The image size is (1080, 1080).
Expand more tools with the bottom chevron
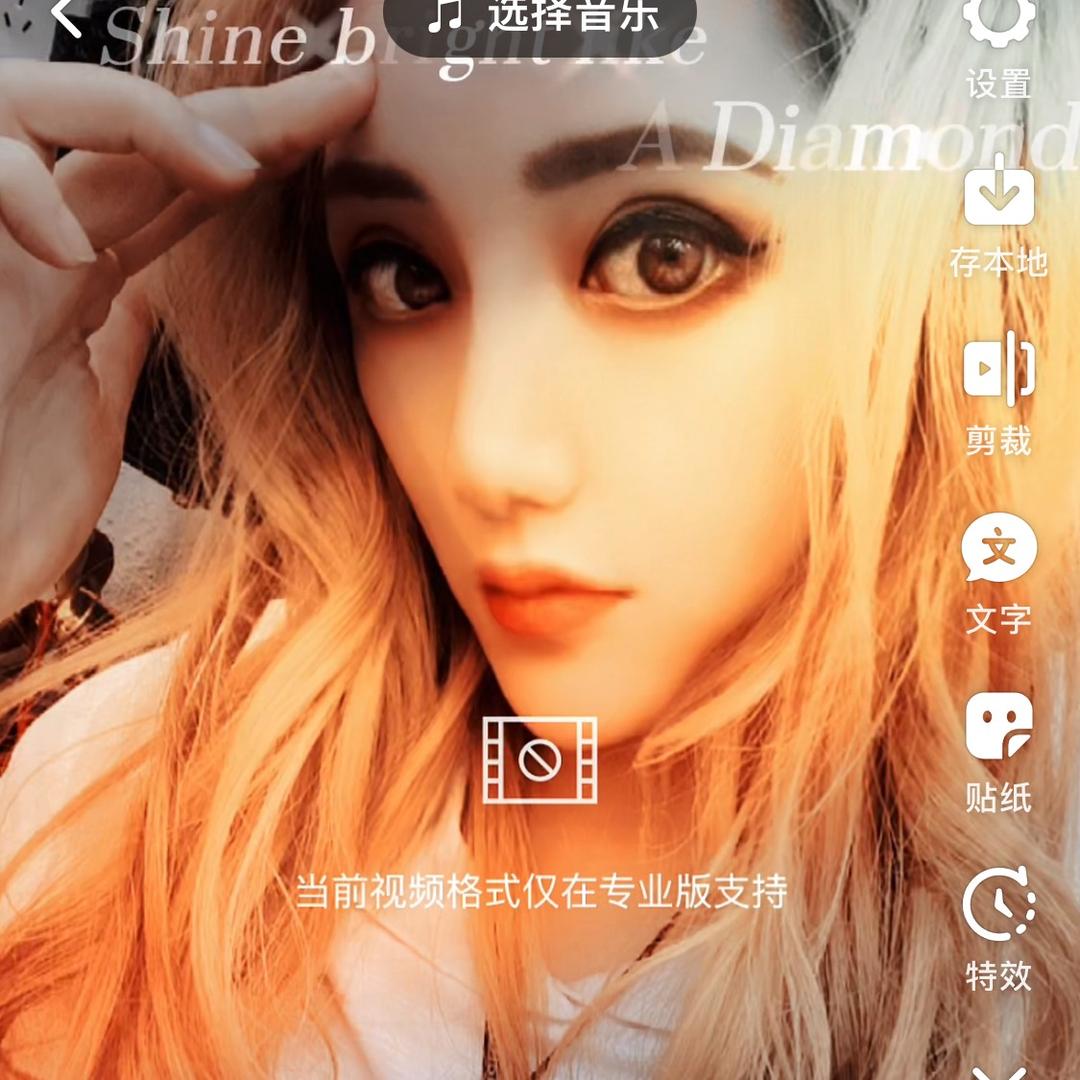point(999,1072)
